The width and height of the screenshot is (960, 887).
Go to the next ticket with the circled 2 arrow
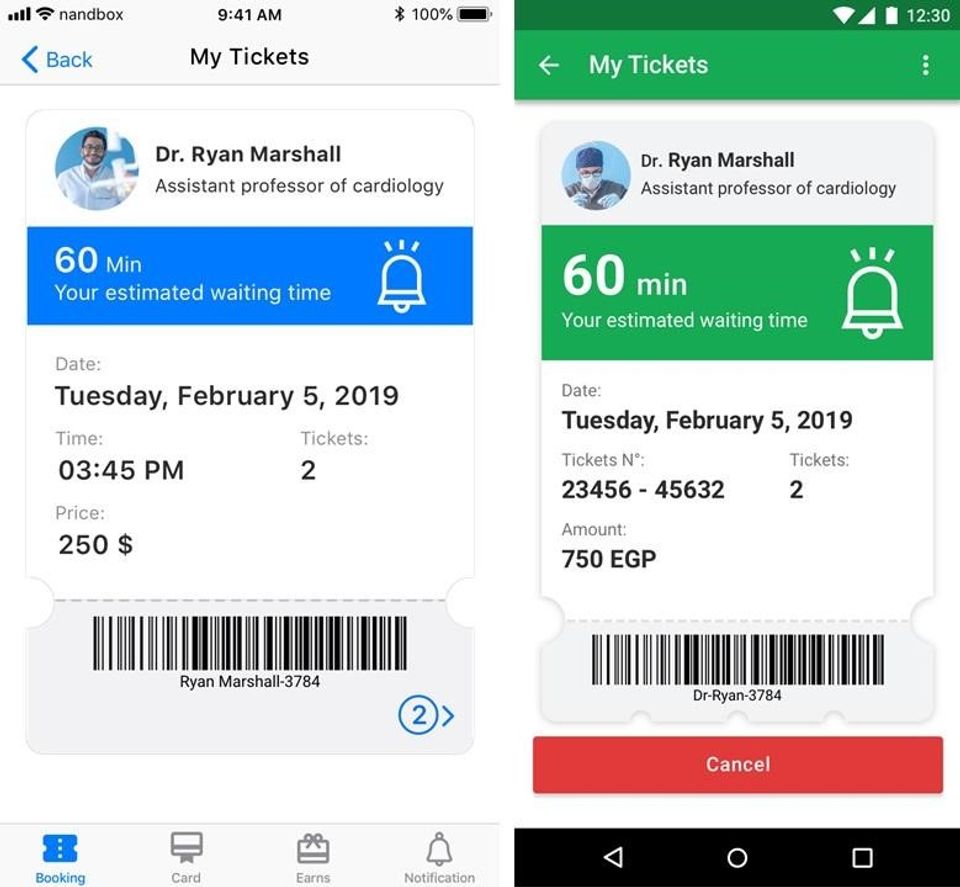click(x=427, y=715)
